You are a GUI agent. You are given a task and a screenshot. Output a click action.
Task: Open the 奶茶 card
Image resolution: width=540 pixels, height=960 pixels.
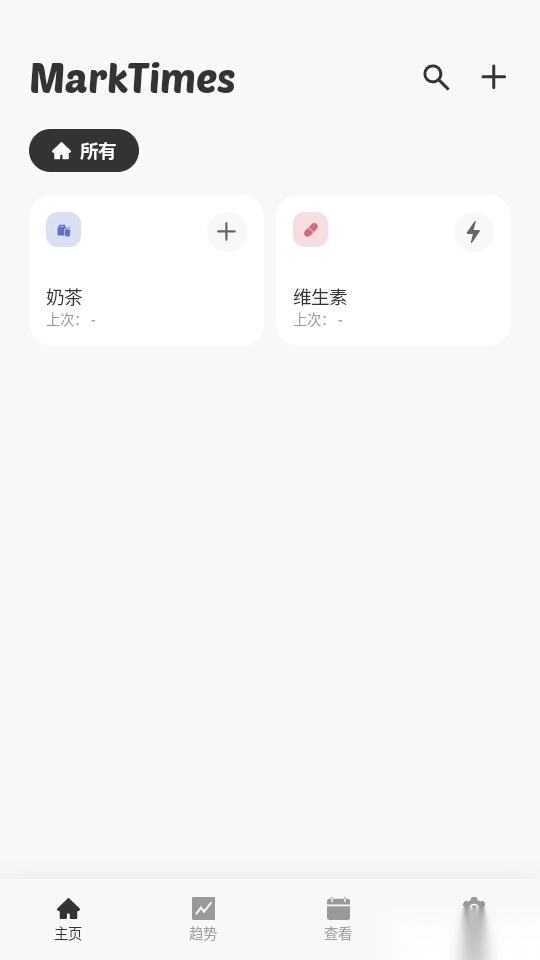point(146,271)
